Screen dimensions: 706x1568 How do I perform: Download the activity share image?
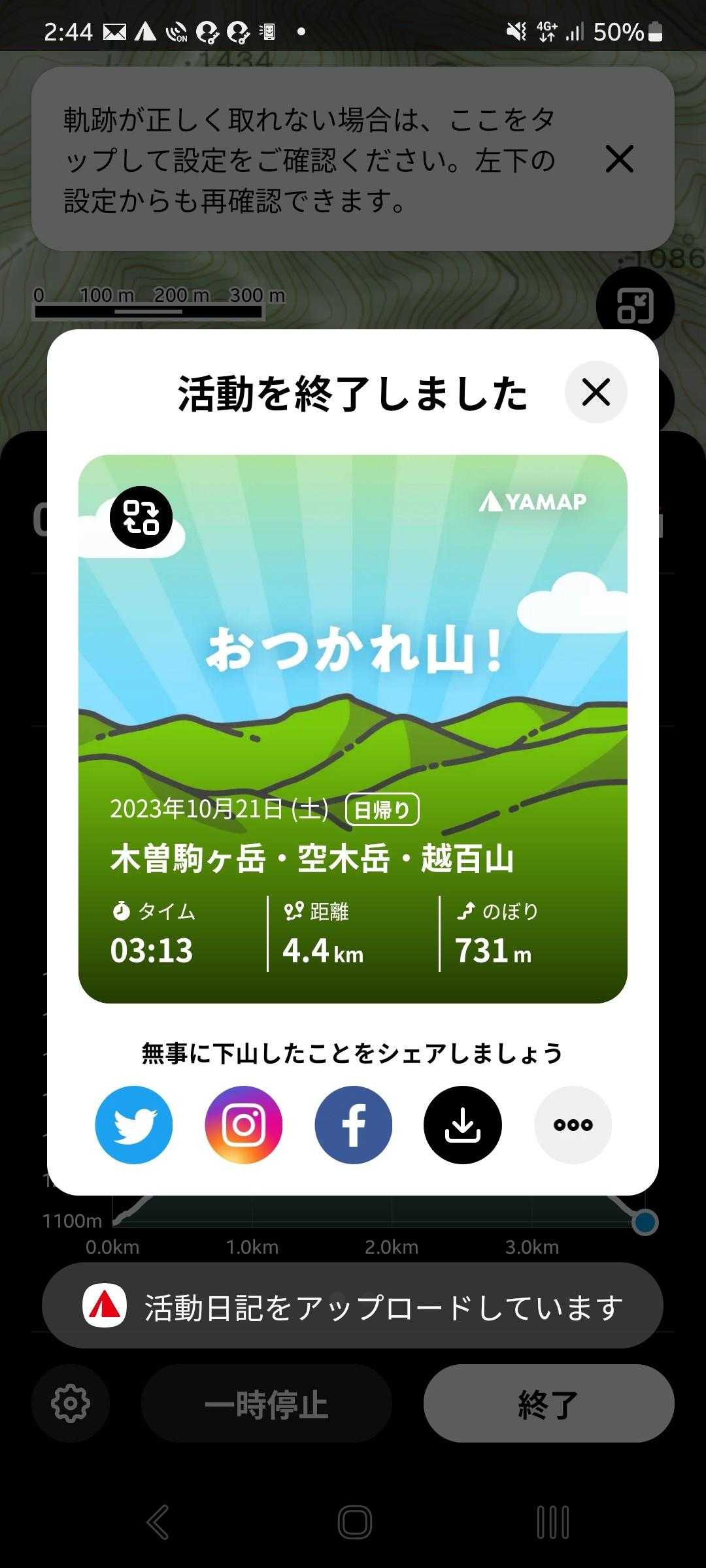(463, 1124)
